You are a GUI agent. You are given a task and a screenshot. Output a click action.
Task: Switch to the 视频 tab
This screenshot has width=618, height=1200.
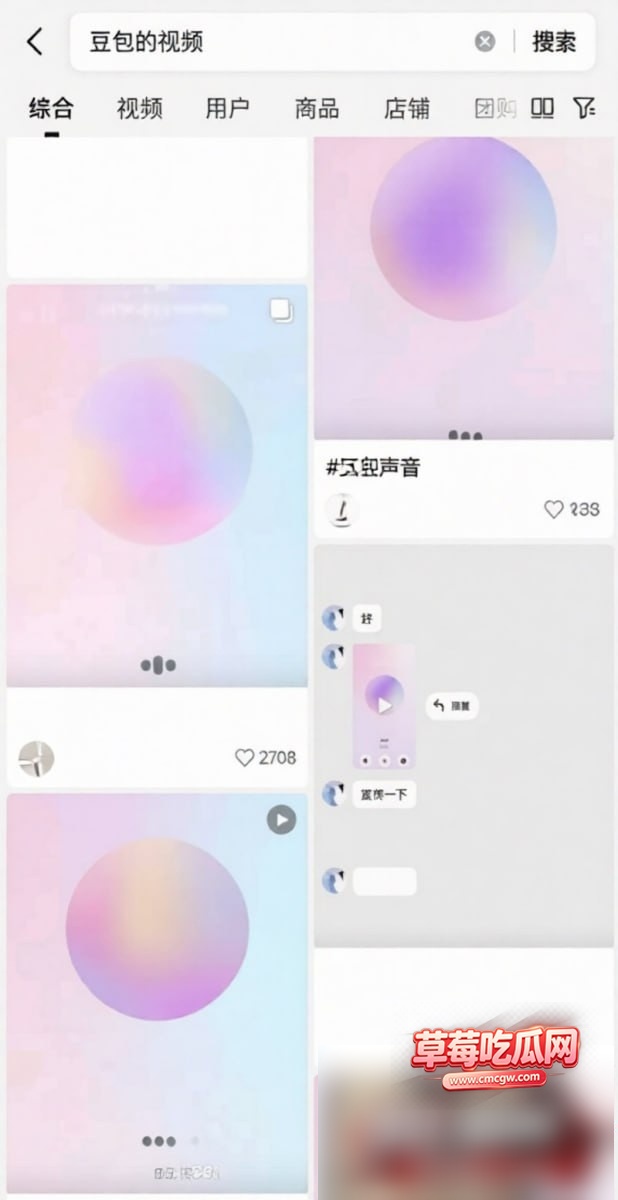pos(139,108)
